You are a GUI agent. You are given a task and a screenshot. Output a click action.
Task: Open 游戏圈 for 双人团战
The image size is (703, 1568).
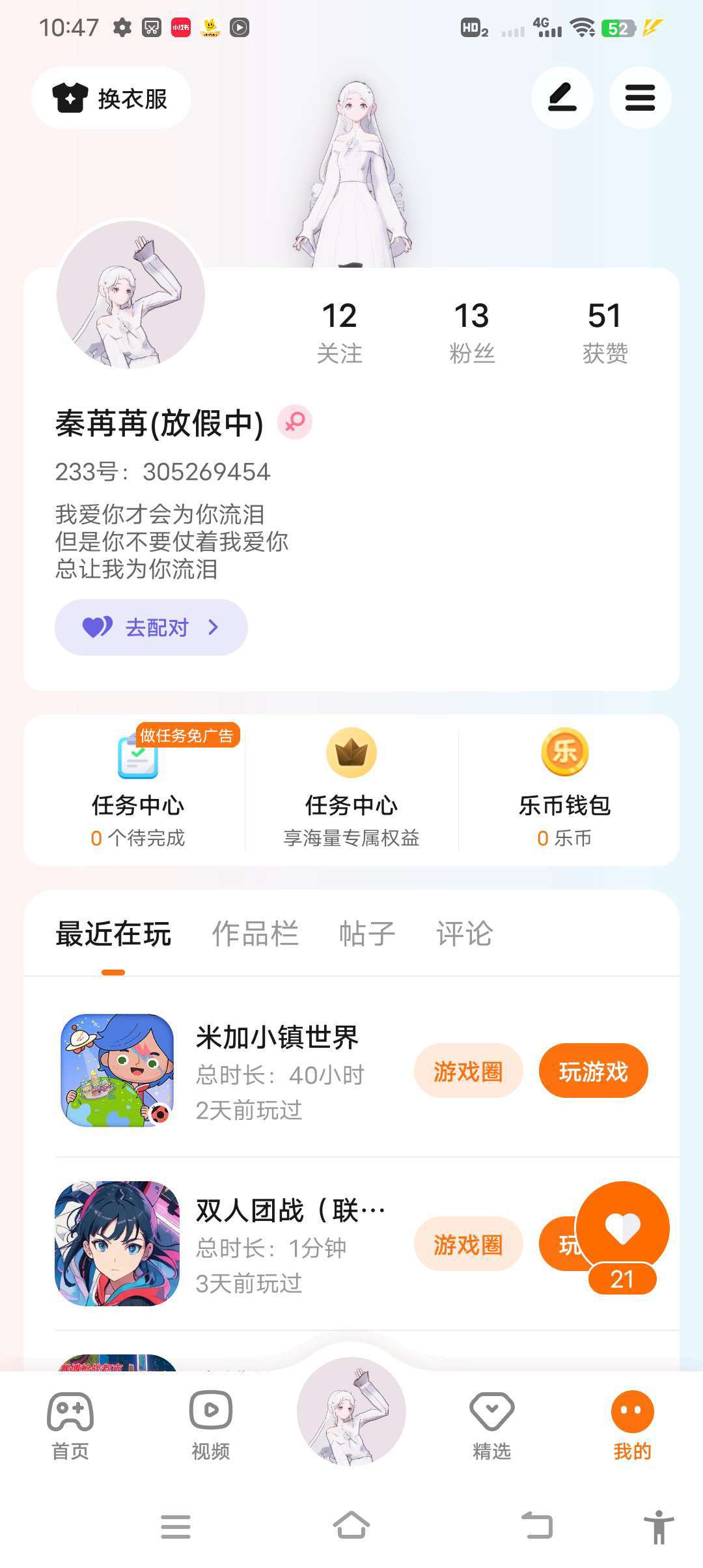[x=468, y=1244]
